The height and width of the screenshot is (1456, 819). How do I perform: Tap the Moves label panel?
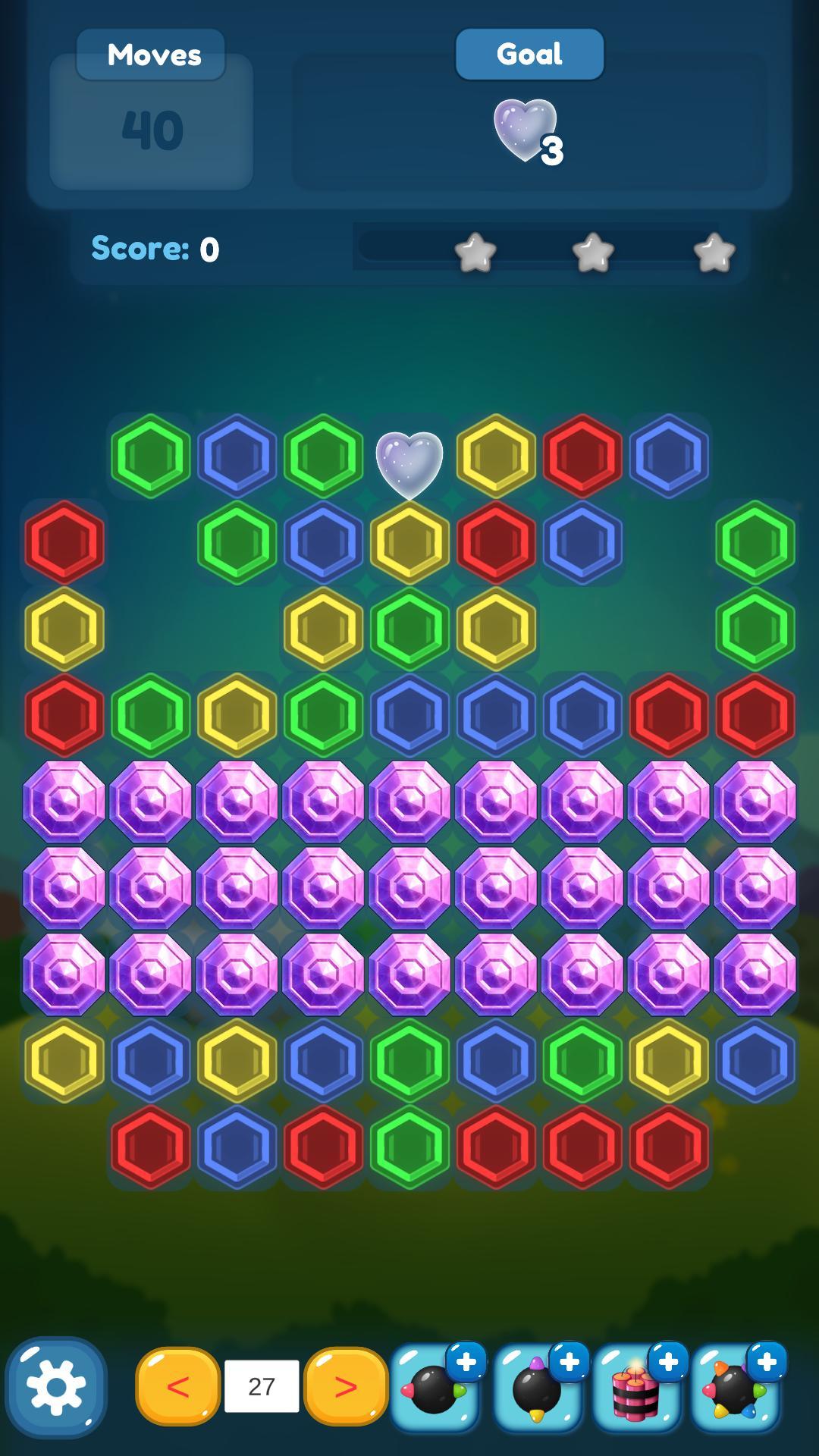[150, 54]
